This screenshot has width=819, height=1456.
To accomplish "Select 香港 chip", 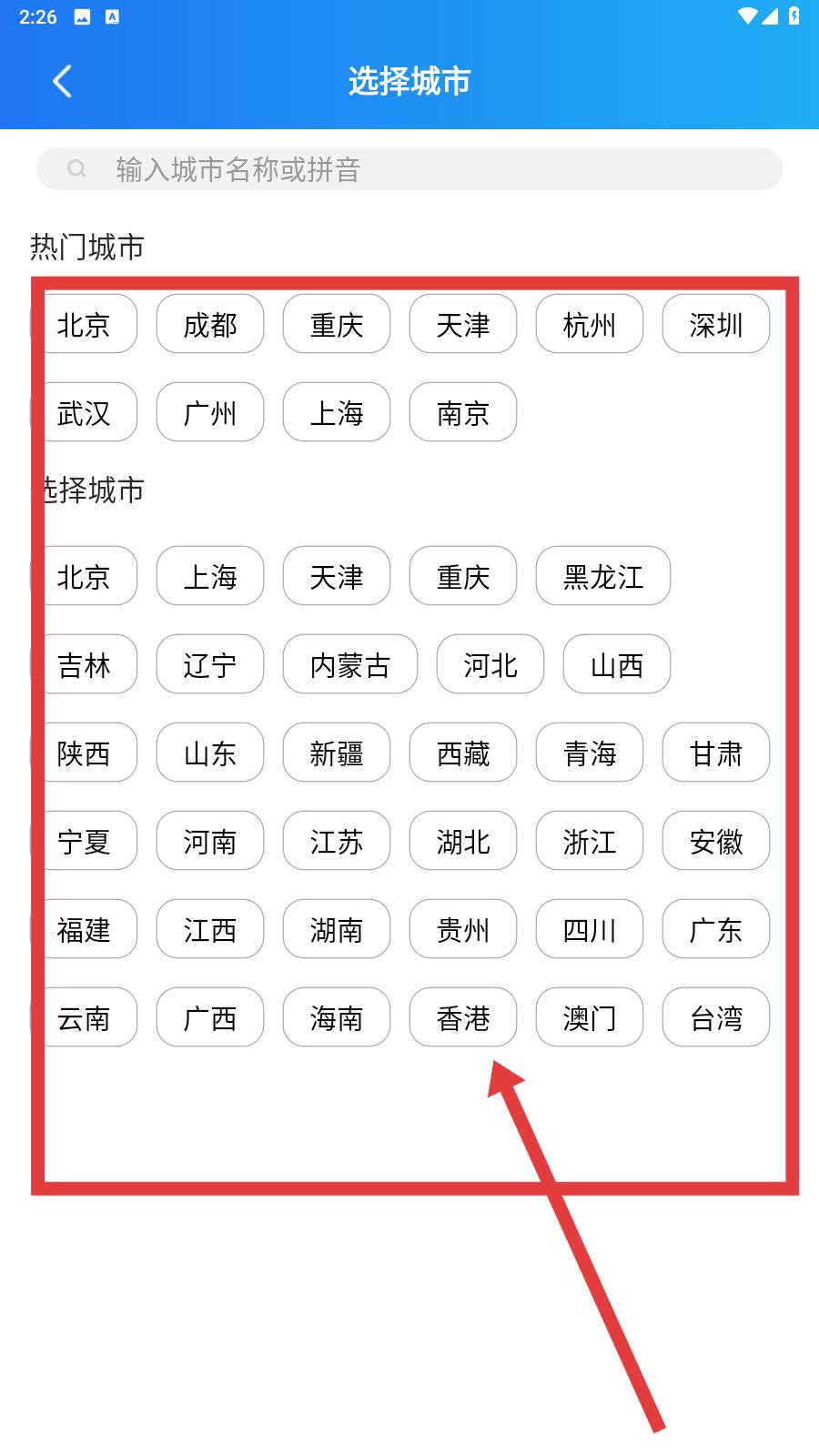I will coord(463,1017).
